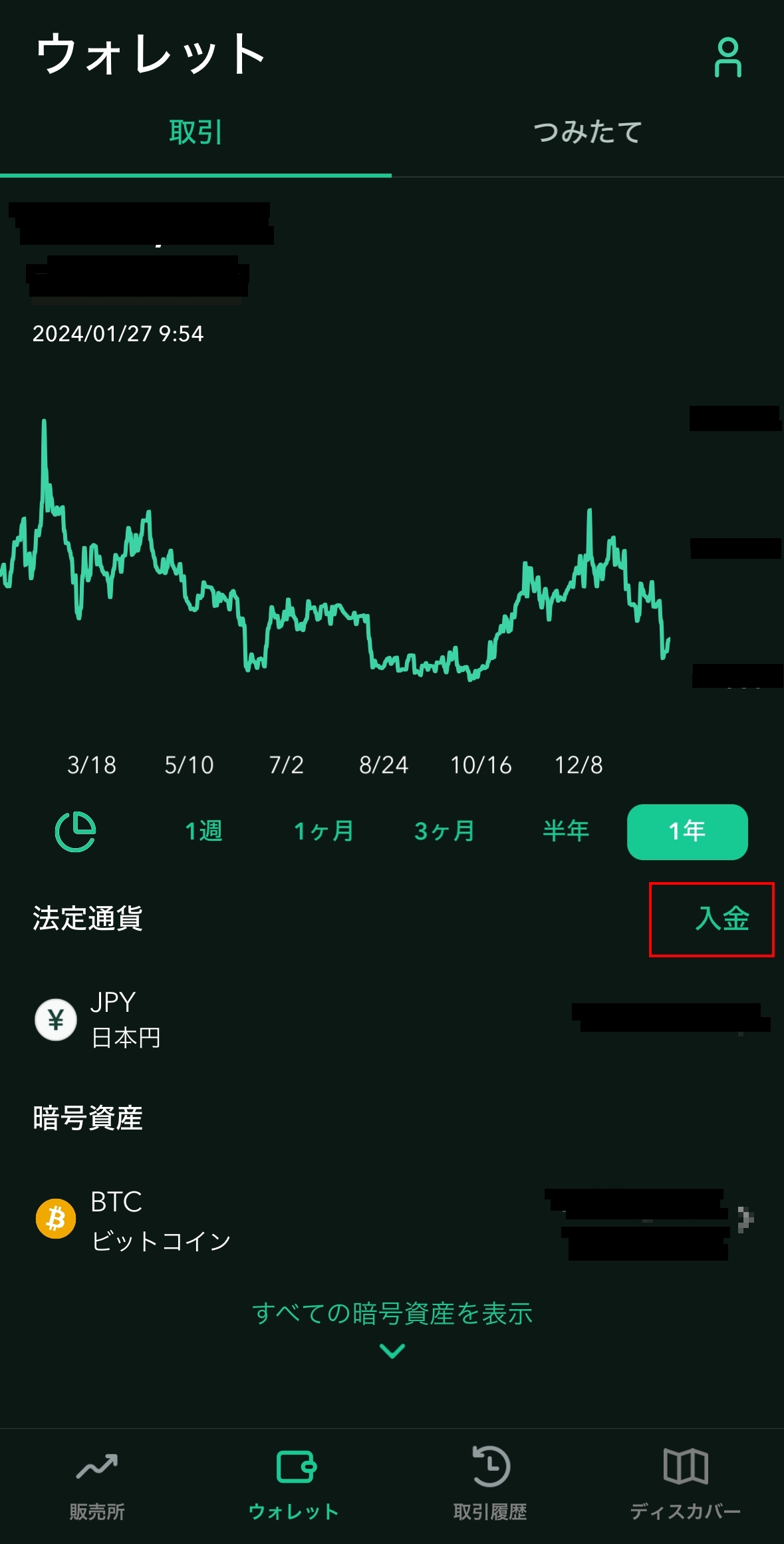Select the 半年 chart range
The height and width of the screenshot is (1544, 784).
pyautogui.click(x=566, y=832)
